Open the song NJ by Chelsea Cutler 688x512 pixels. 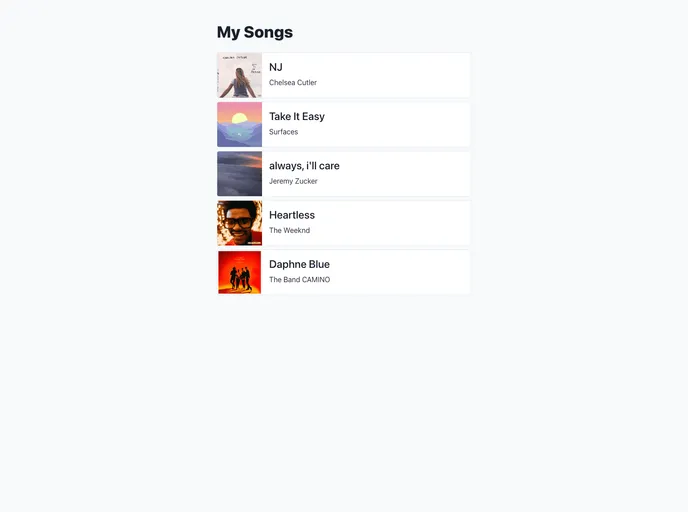pyautogui.click(x=343, y=75)
